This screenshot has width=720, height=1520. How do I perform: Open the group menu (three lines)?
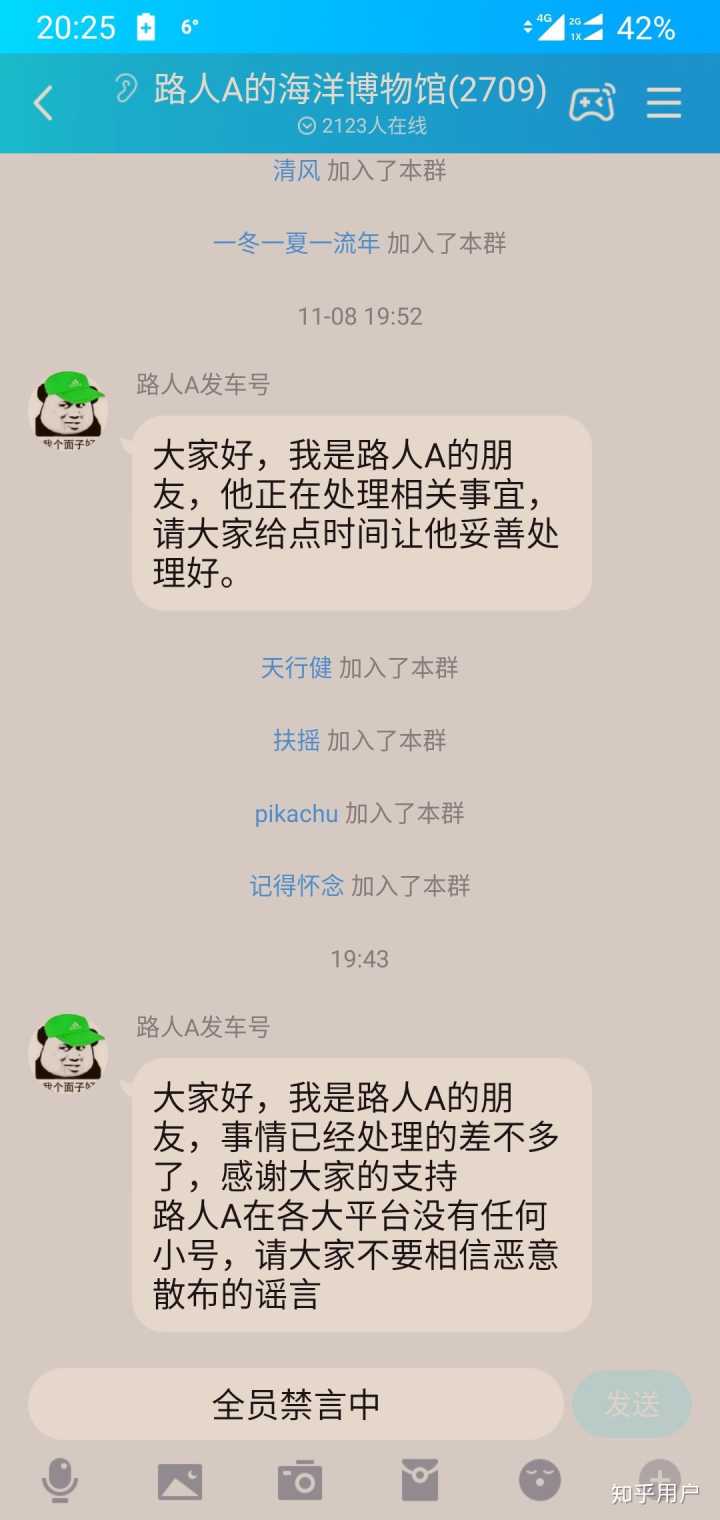664,103
